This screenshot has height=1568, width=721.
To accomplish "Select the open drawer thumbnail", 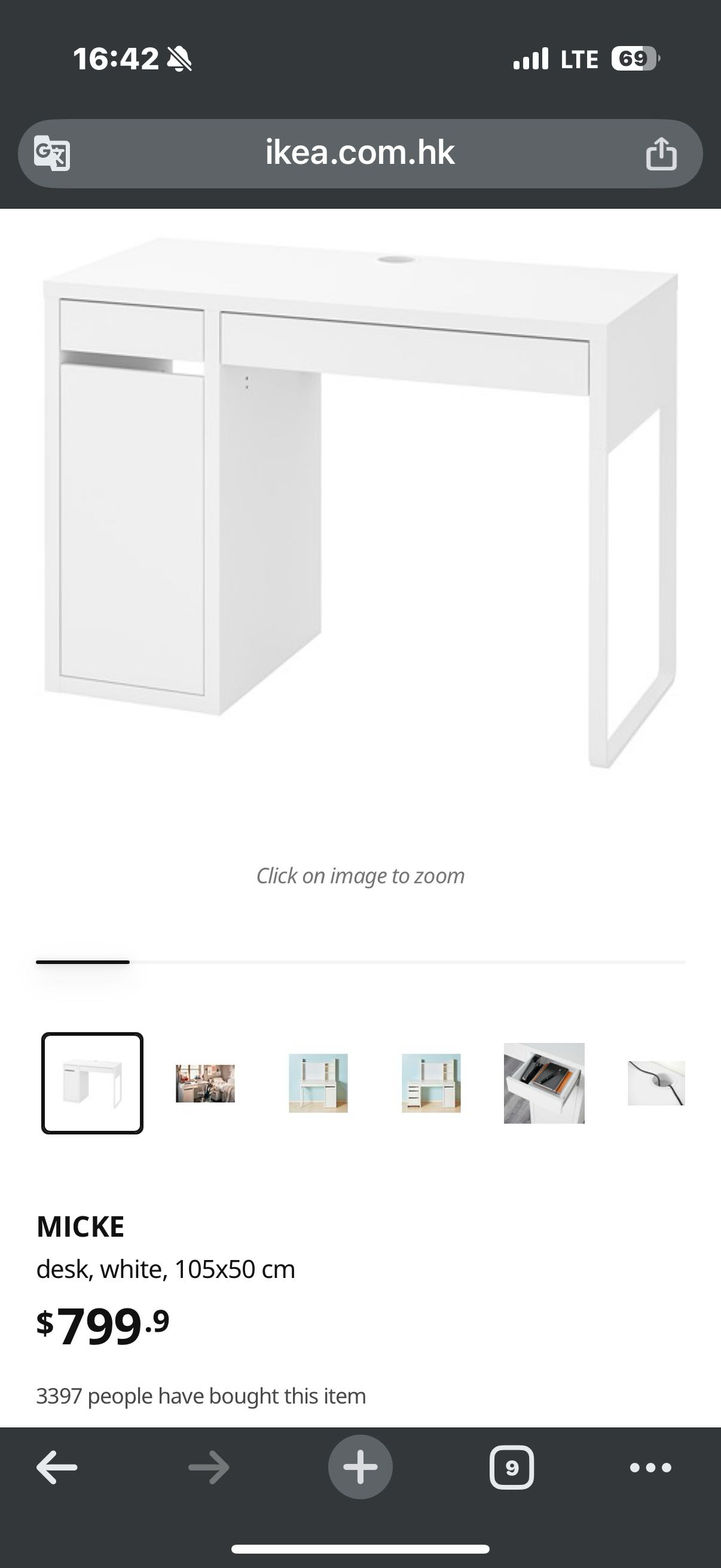I will (x=544, y=1084).
